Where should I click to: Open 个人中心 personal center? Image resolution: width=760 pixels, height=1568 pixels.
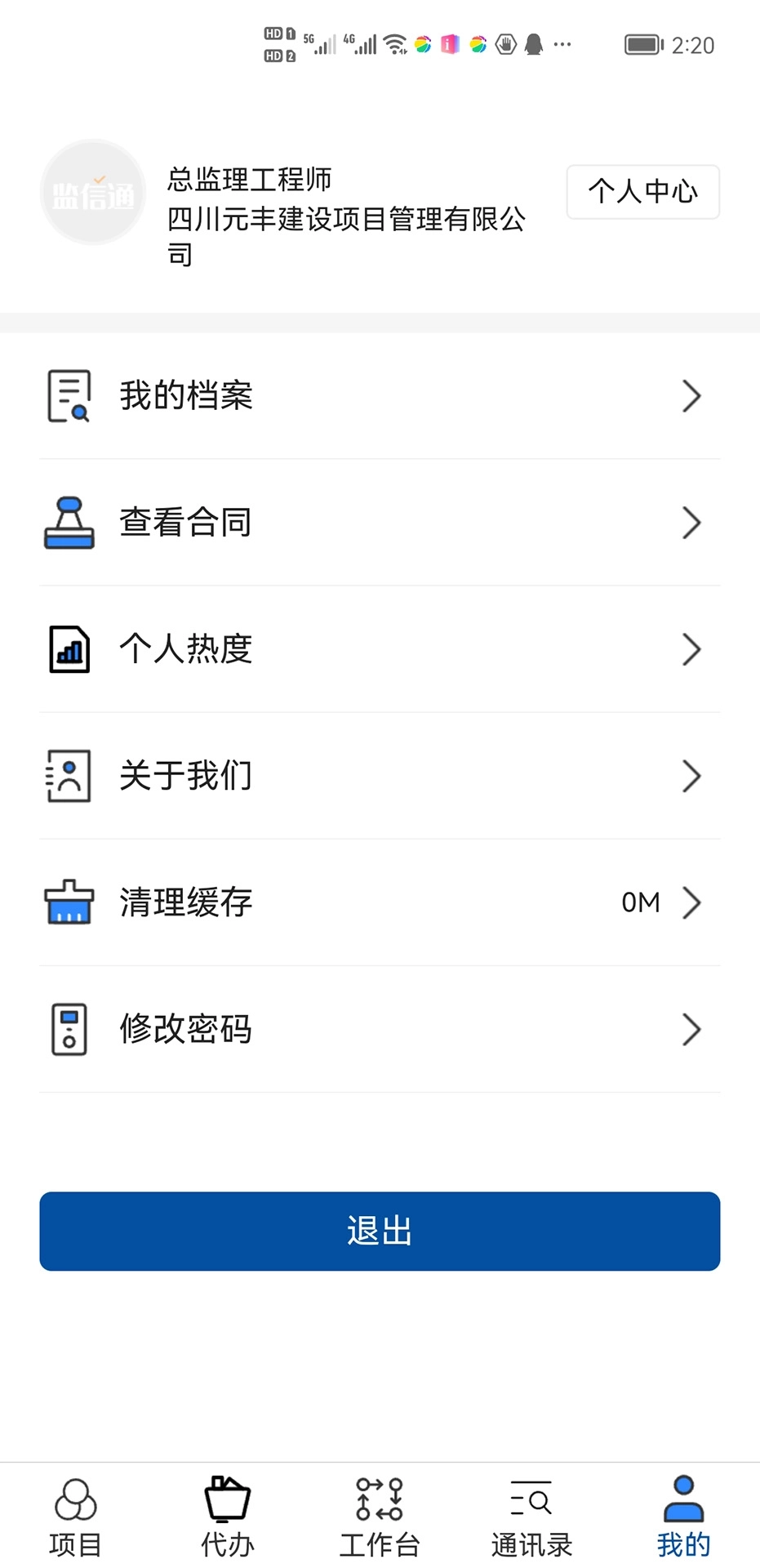click(x=642, y=192)
